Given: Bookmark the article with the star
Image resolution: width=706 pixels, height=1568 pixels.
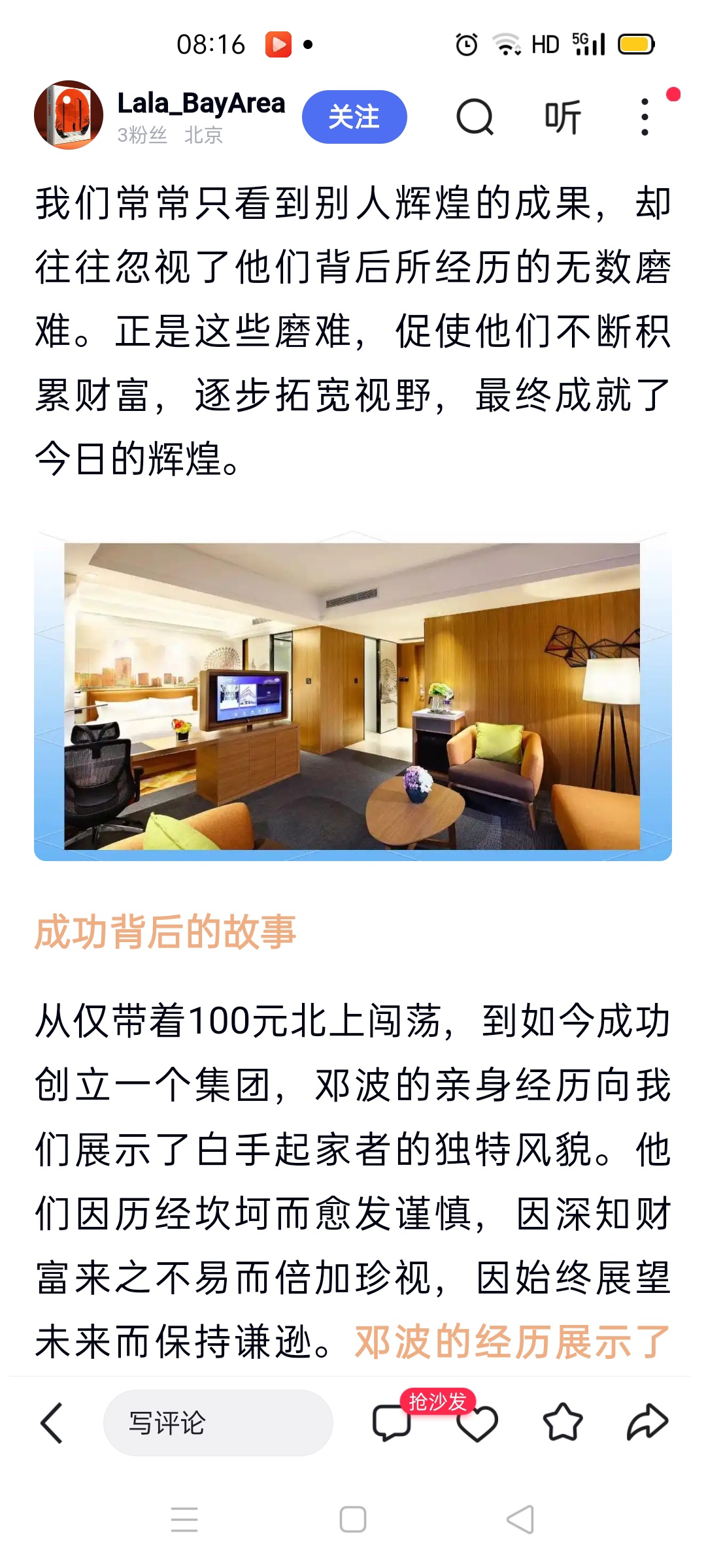Looking at the screenshot, I should click(x=563, y=1422).
